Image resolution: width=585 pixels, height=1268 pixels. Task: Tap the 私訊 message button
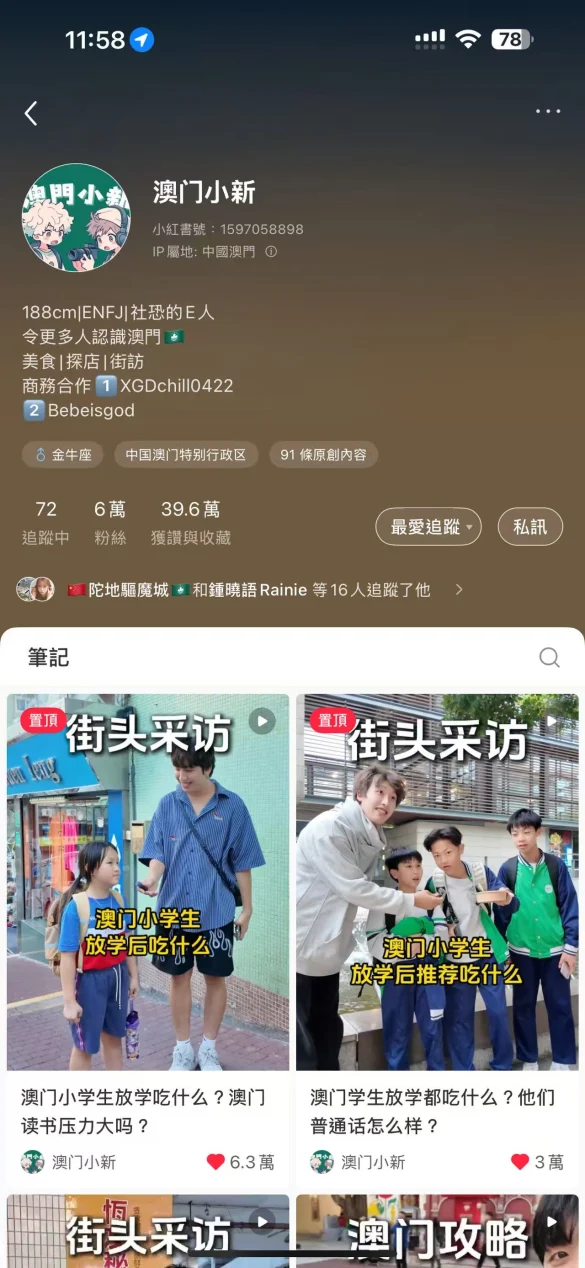click(530, 527)
